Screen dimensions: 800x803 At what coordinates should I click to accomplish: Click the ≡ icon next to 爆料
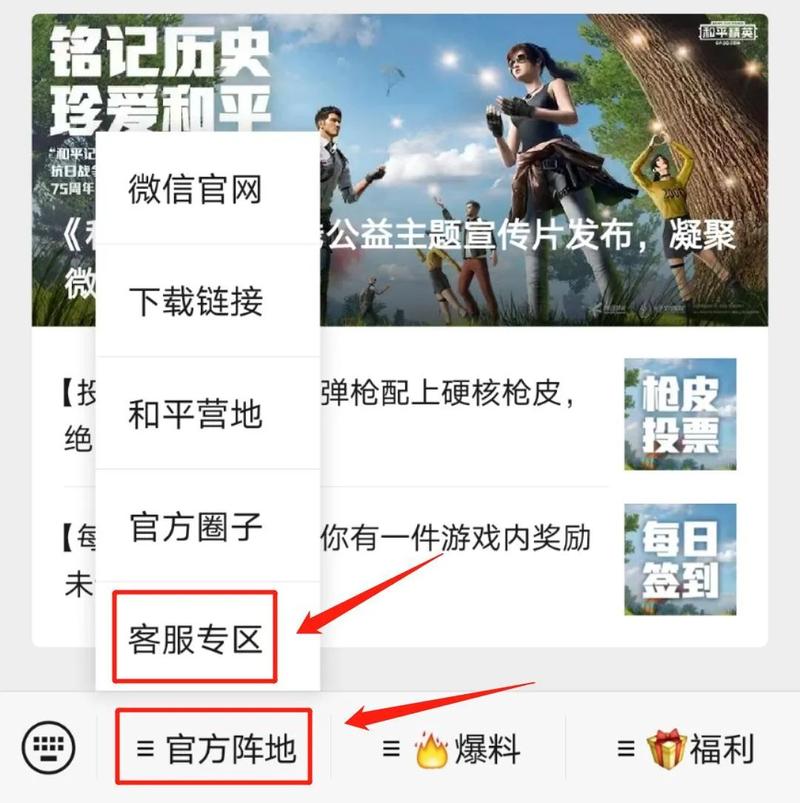[389, 746]
